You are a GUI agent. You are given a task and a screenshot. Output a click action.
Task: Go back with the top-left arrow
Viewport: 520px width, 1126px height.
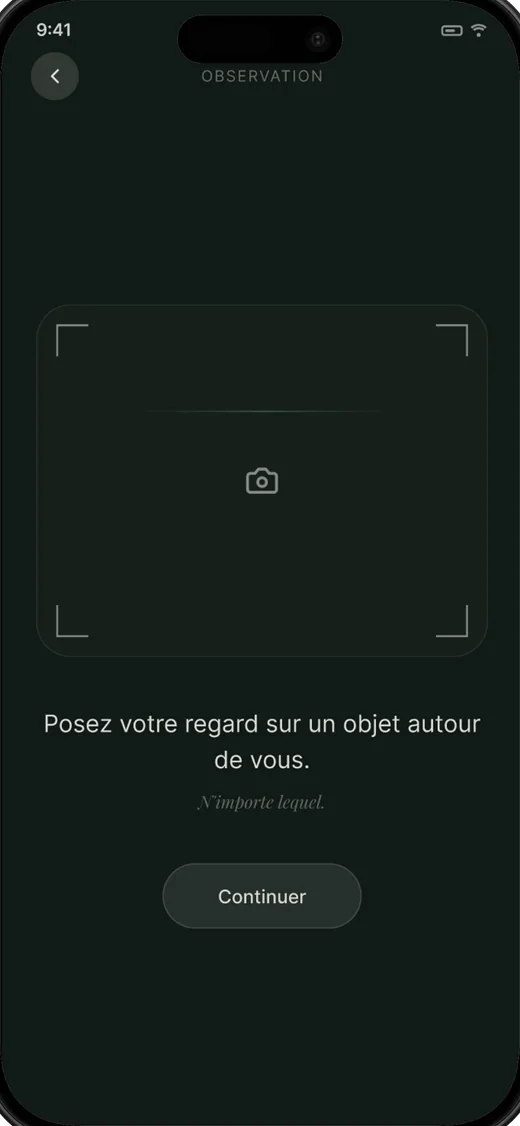(55, 76)
